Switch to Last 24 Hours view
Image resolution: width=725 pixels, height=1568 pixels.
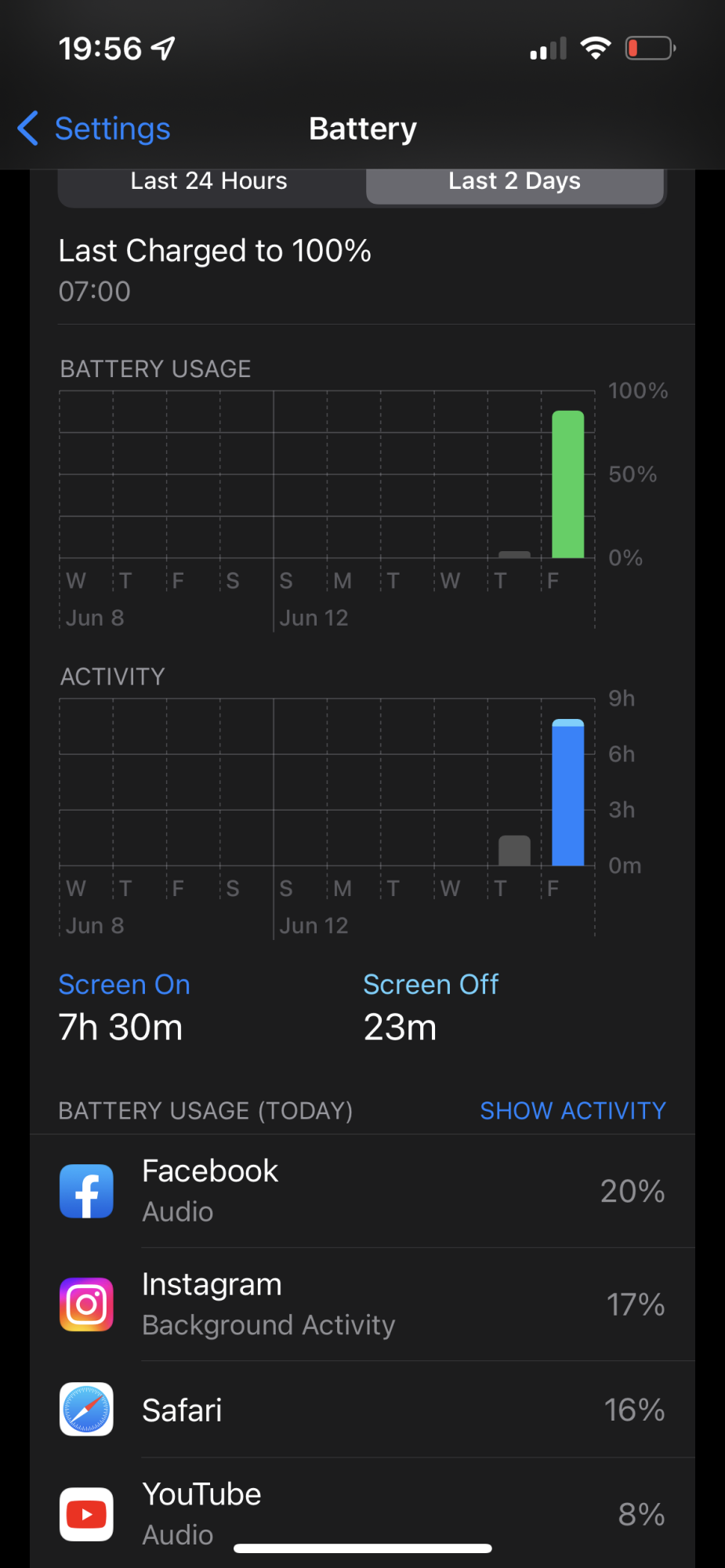click(209, 182)
